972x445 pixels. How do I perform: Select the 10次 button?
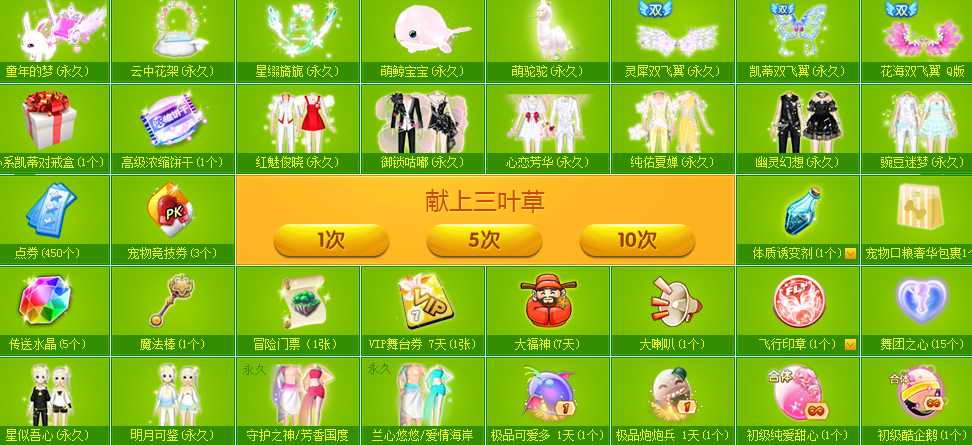[x=637, y=240]
